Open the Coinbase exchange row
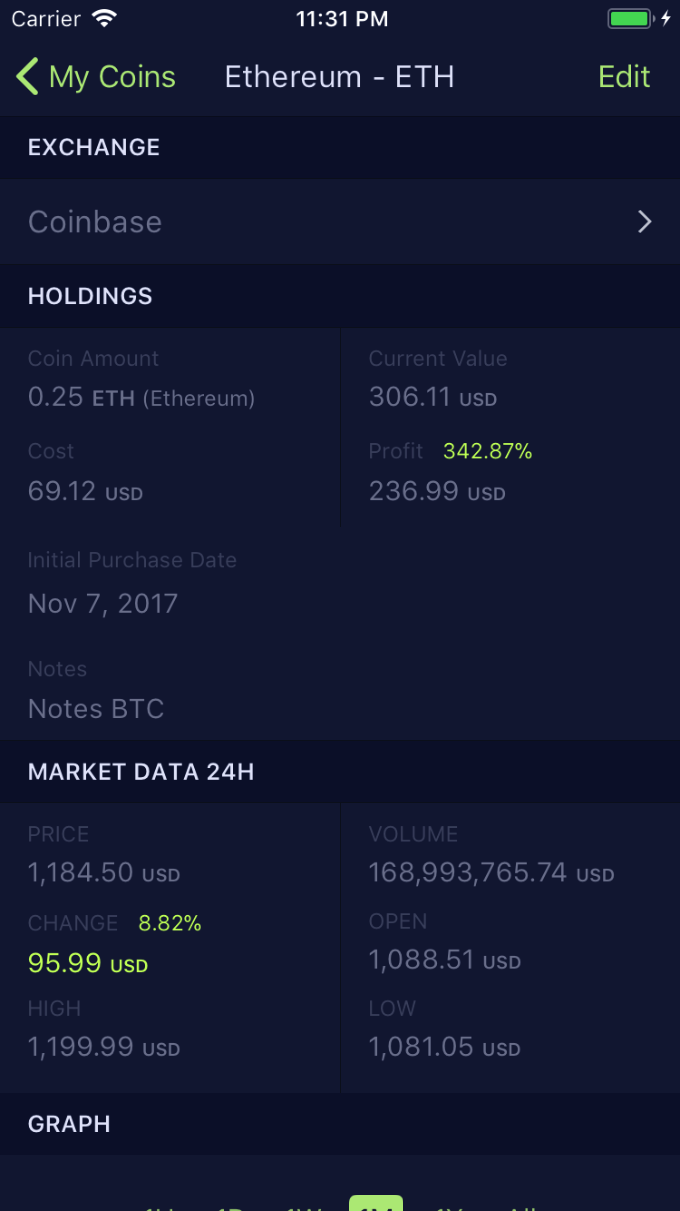Screen dimensions: 680x1211 340,222
